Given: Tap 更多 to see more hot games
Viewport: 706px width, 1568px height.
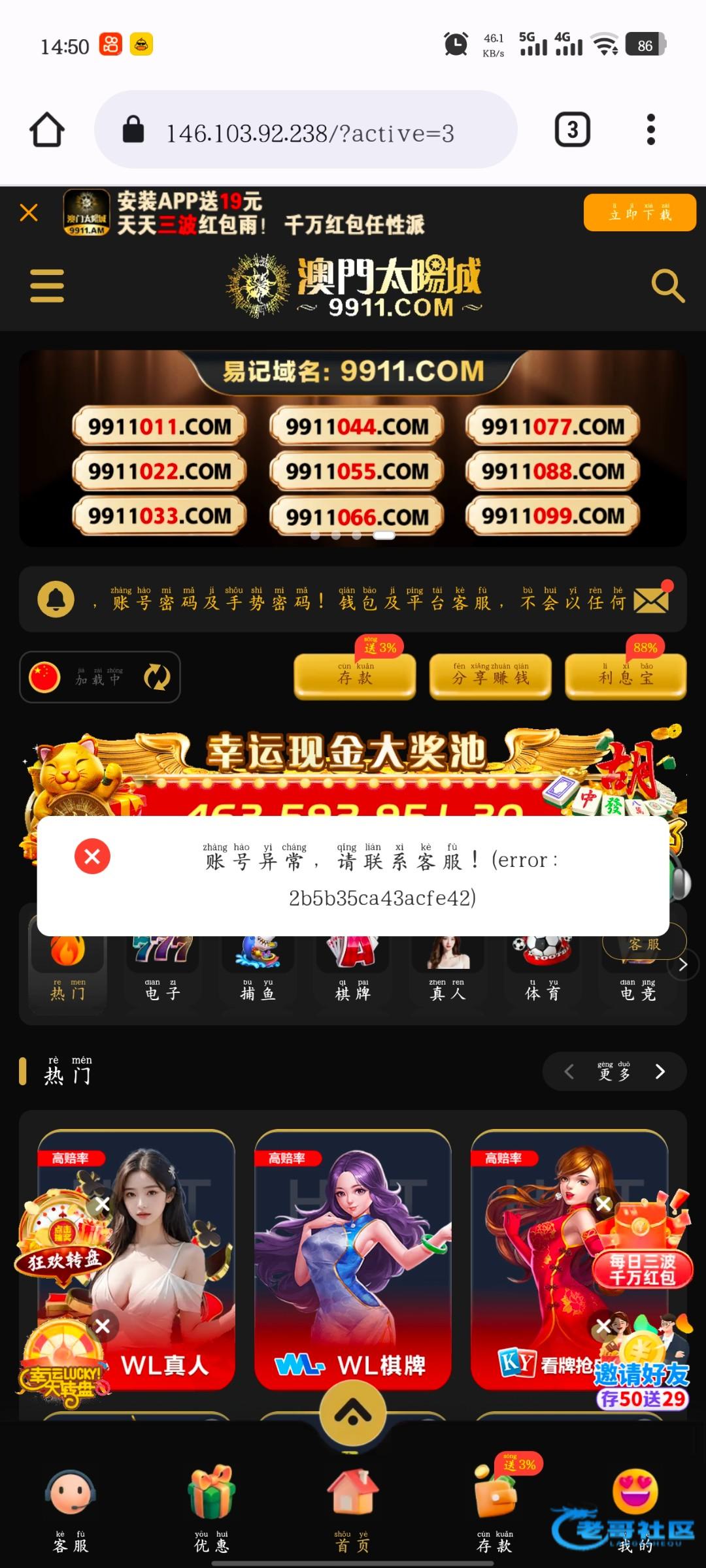Looking at the screenshot, I should click(614, 1071).
